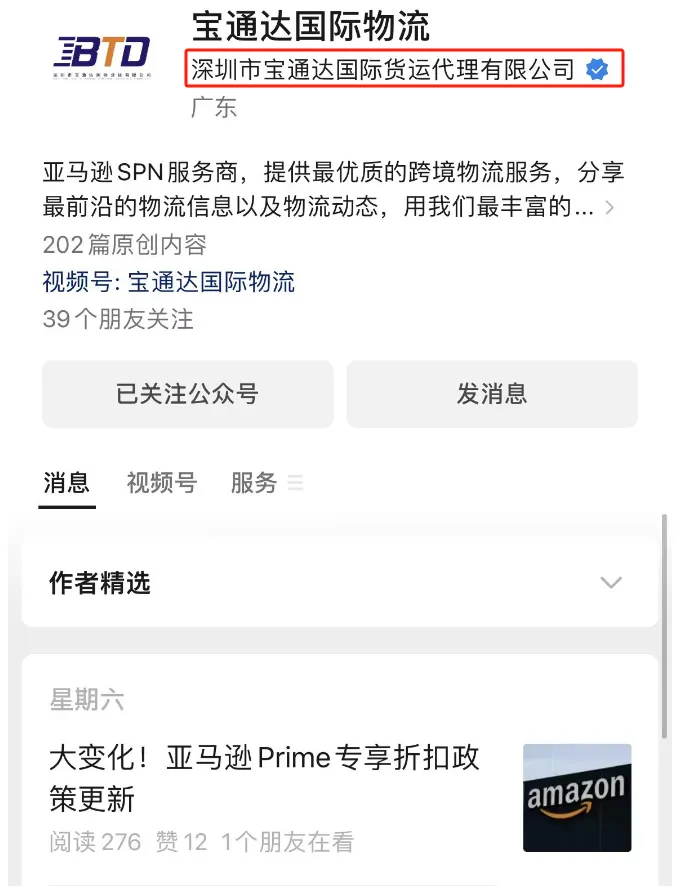The image size is (676, 886).
Task: Tap 发消息 to send a message
Action: click(492, 394)
